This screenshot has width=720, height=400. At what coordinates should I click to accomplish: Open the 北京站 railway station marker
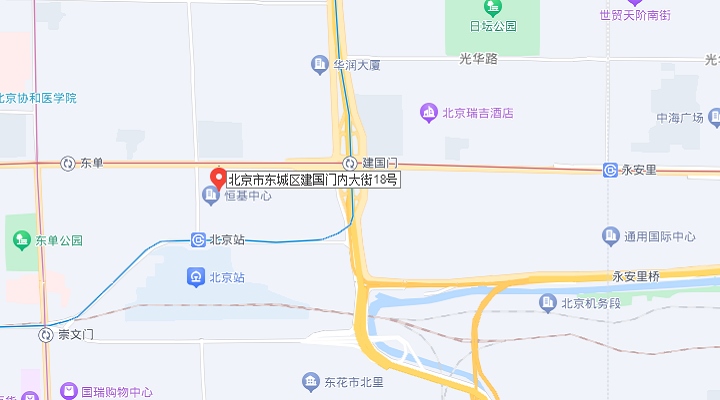pos(198,276)
